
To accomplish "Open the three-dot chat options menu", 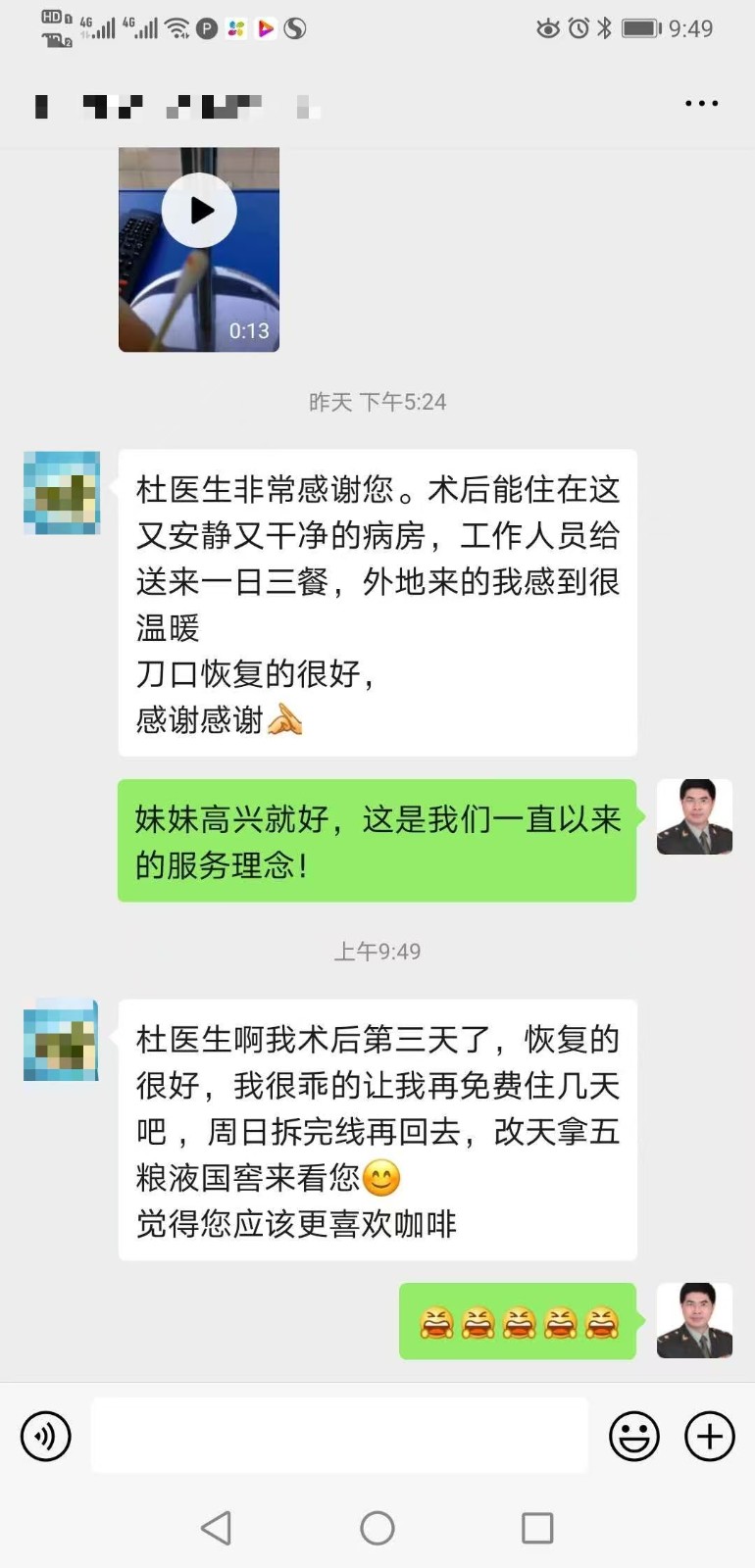I will click(x=701, y=103).
